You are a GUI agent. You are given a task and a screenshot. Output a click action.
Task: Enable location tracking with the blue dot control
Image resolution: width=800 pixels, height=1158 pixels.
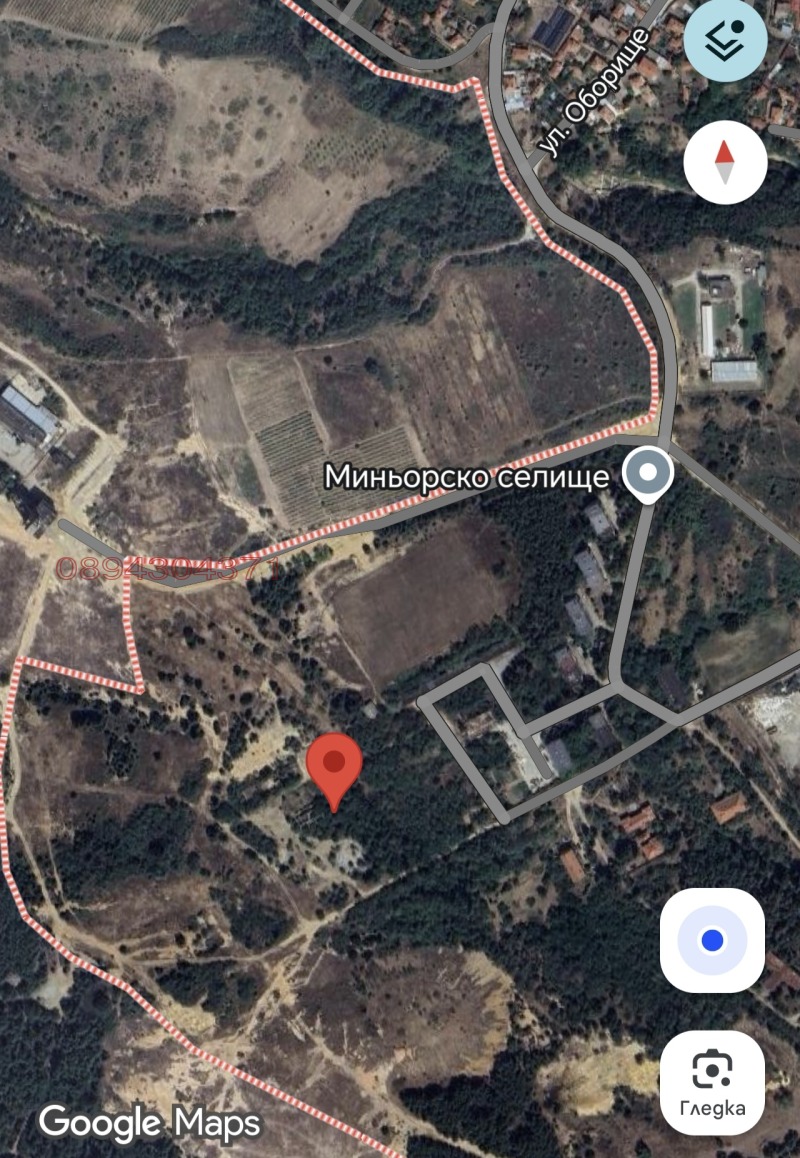715,942
